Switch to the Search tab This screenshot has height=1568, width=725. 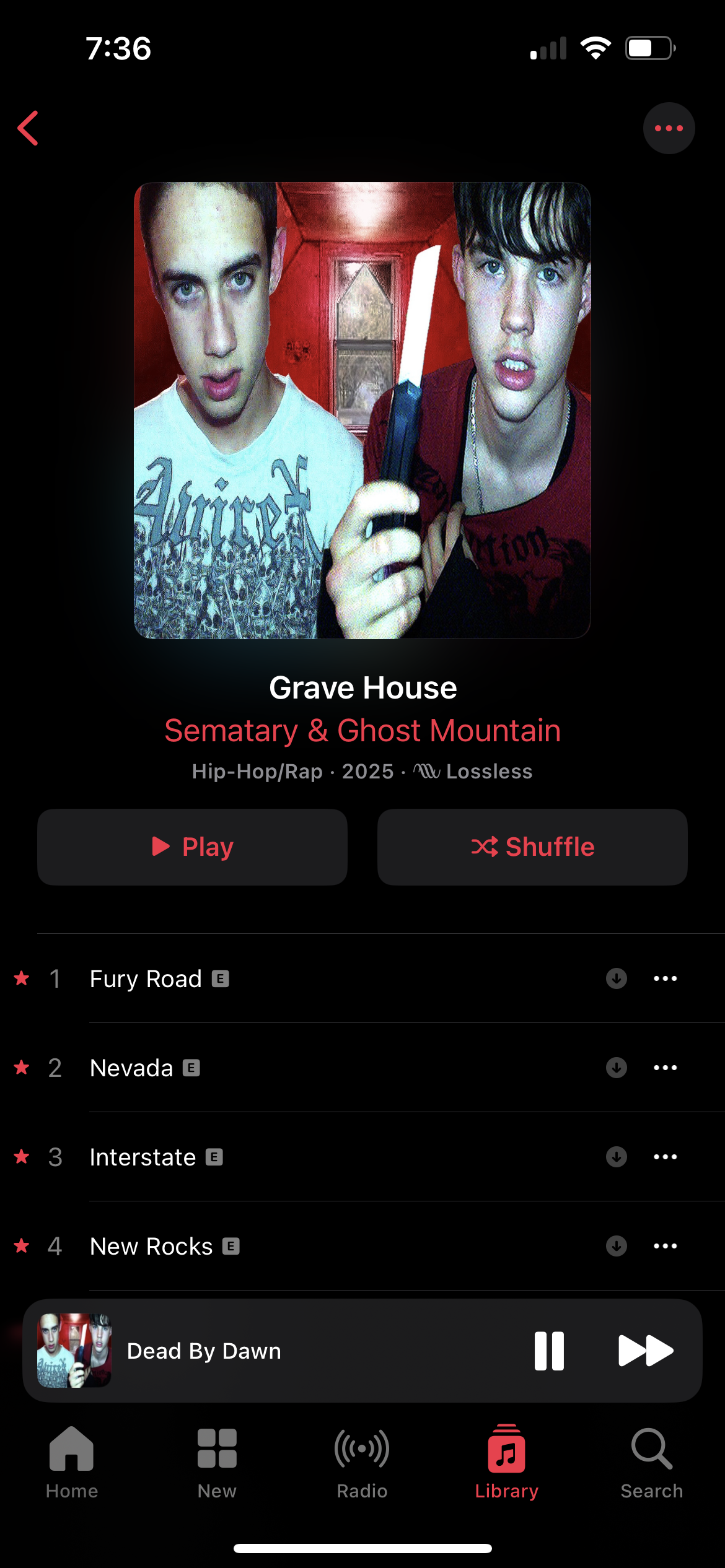point(651,1462)
